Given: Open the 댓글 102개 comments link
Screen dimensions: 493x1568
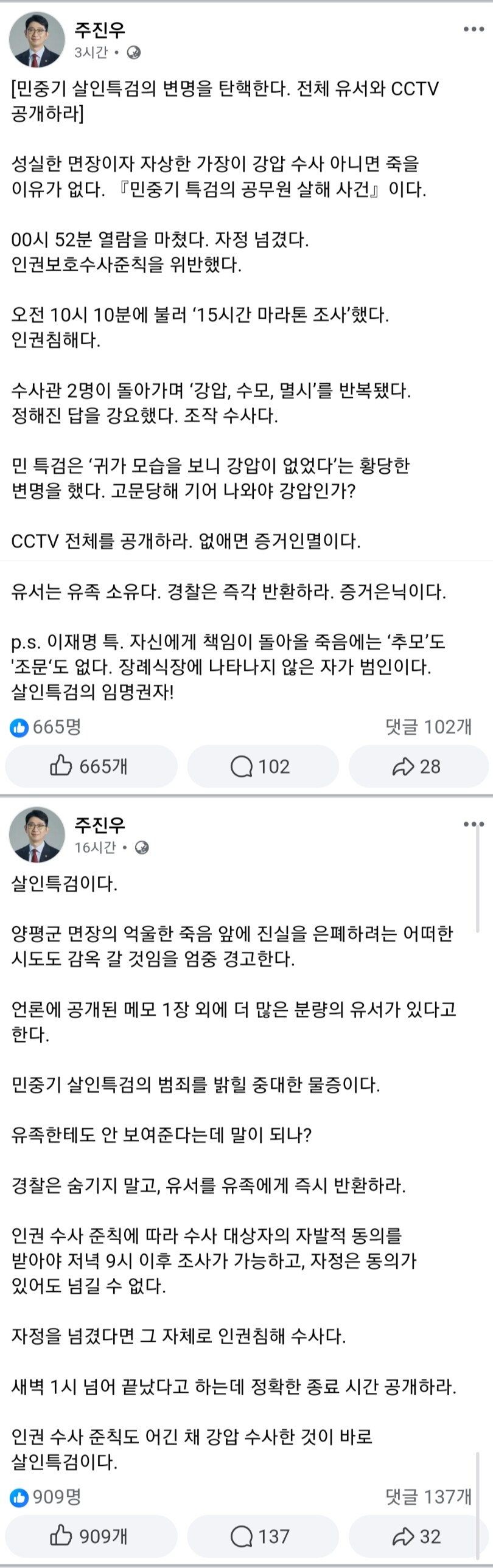Looking at the screenshot, I should click(428, 727).
